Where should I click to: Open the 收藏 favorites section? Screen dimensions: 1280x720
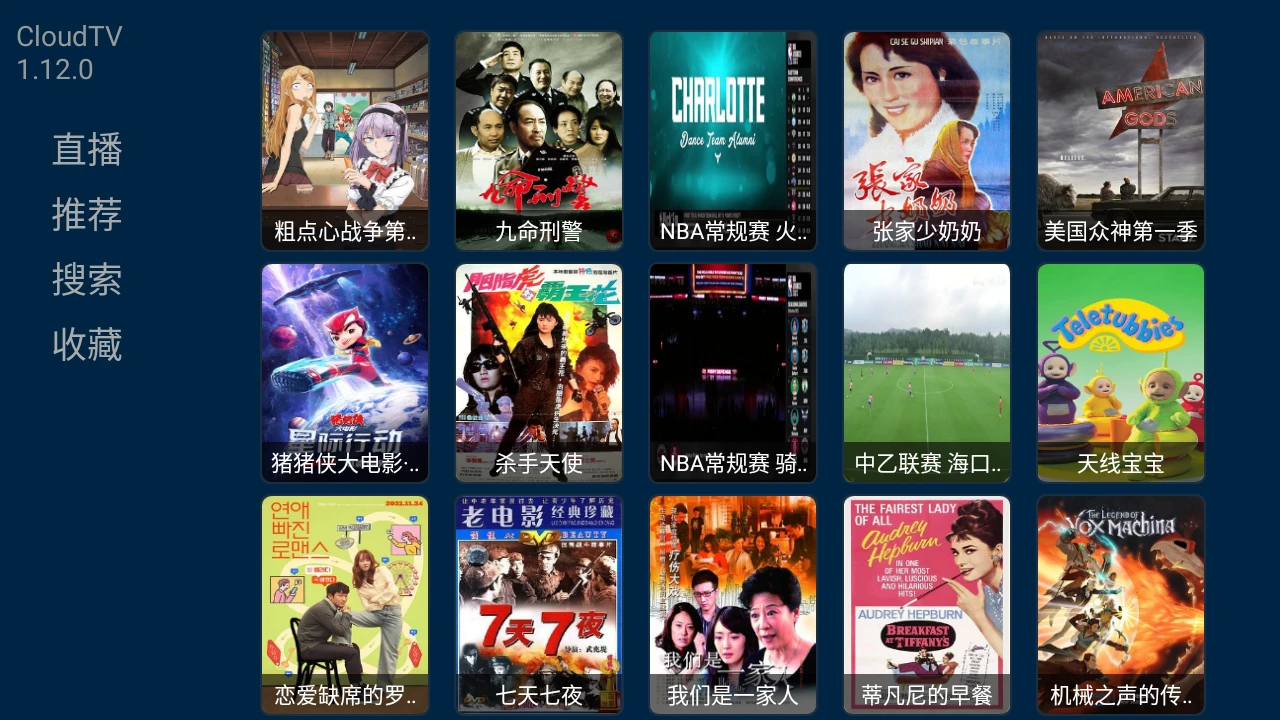tap(87, 345)
